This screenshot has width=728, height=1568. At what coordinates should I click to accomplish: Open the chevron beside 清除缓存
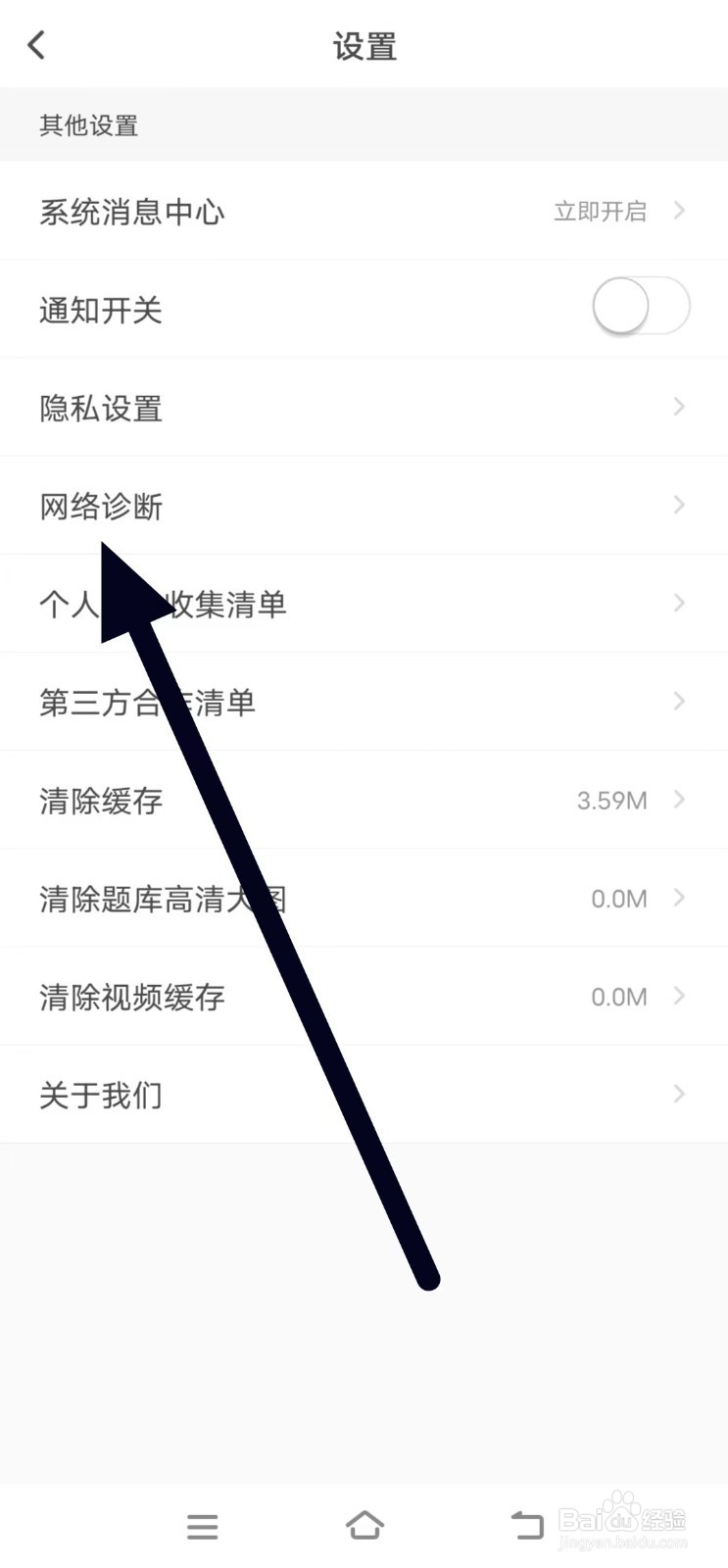679,800
